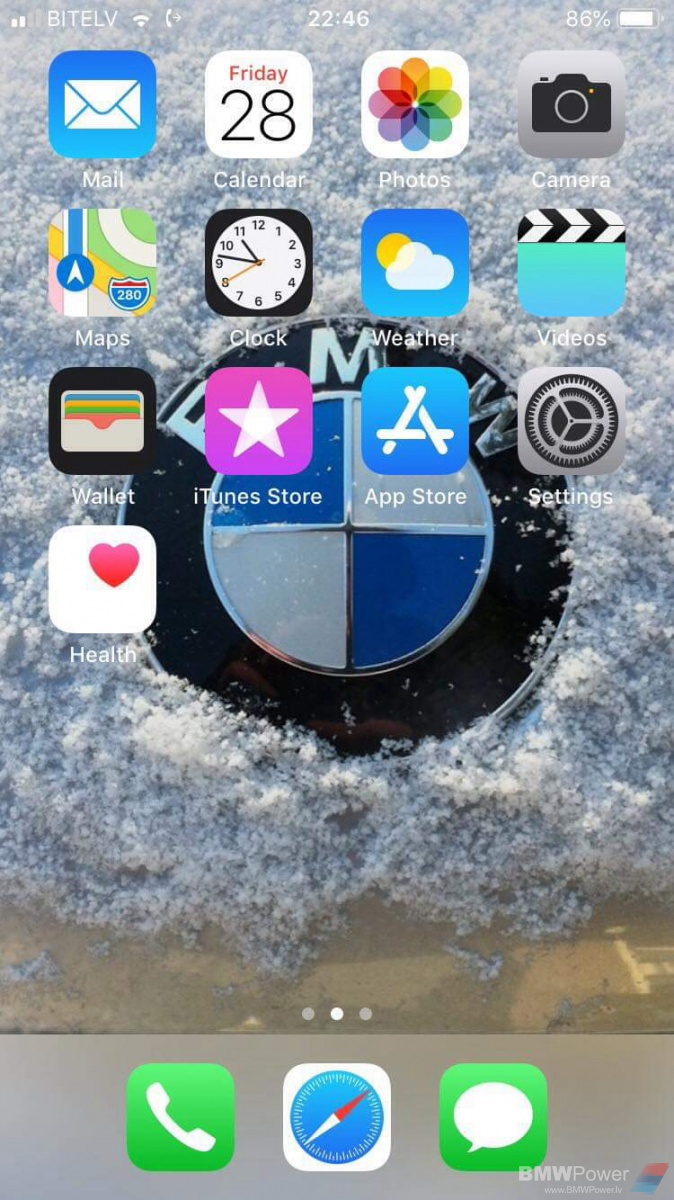Launch the Maps app
Viewport: 674px width, 1200px height.
click(102, 263)
